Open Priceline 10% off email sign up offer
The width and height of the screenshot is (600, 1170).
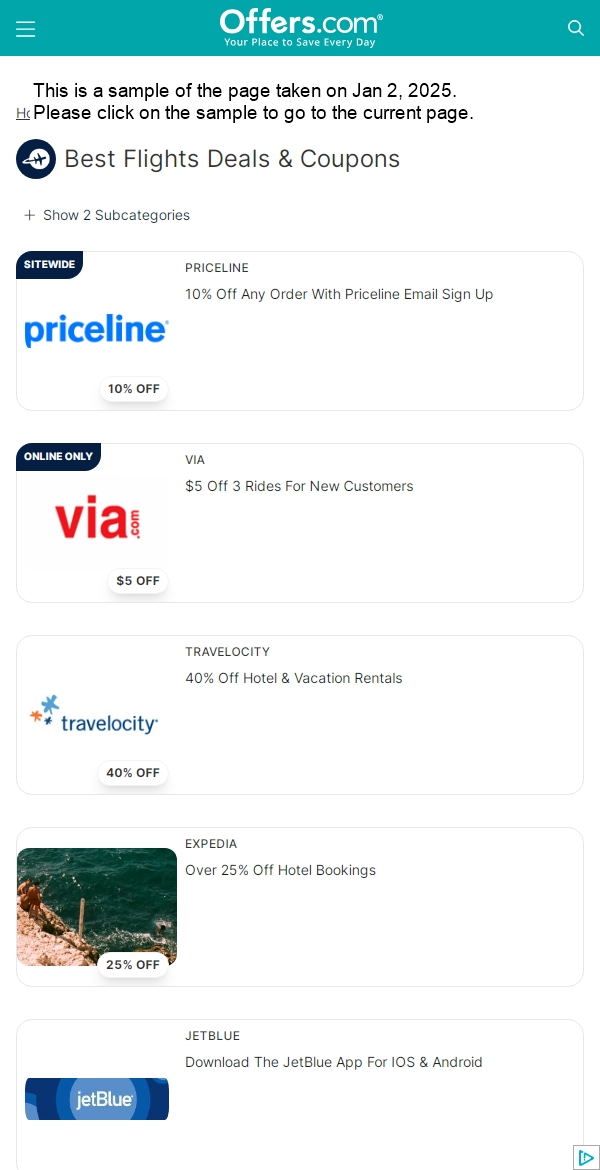pos(339,295)
